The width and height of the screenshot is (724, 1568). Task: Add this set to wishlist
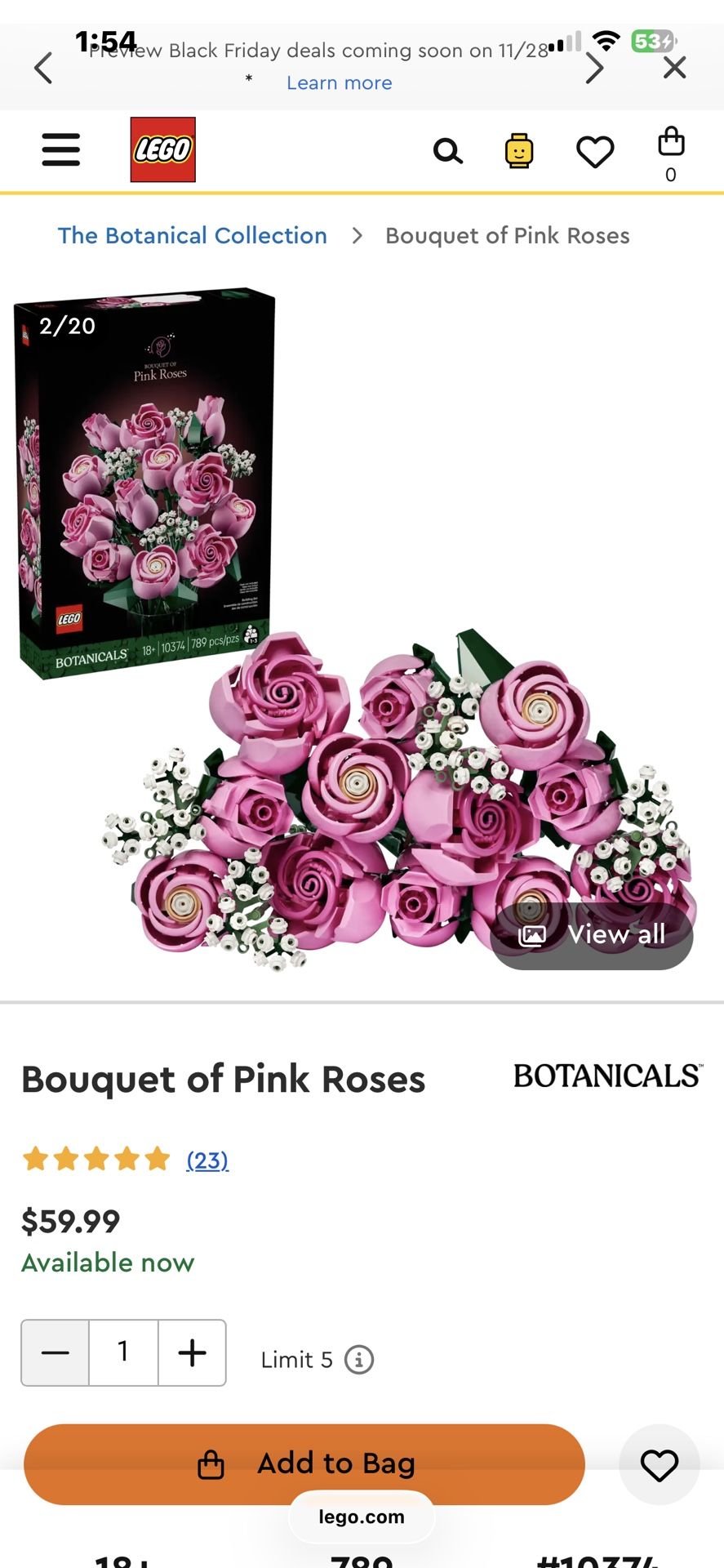tap(659, 1465)
